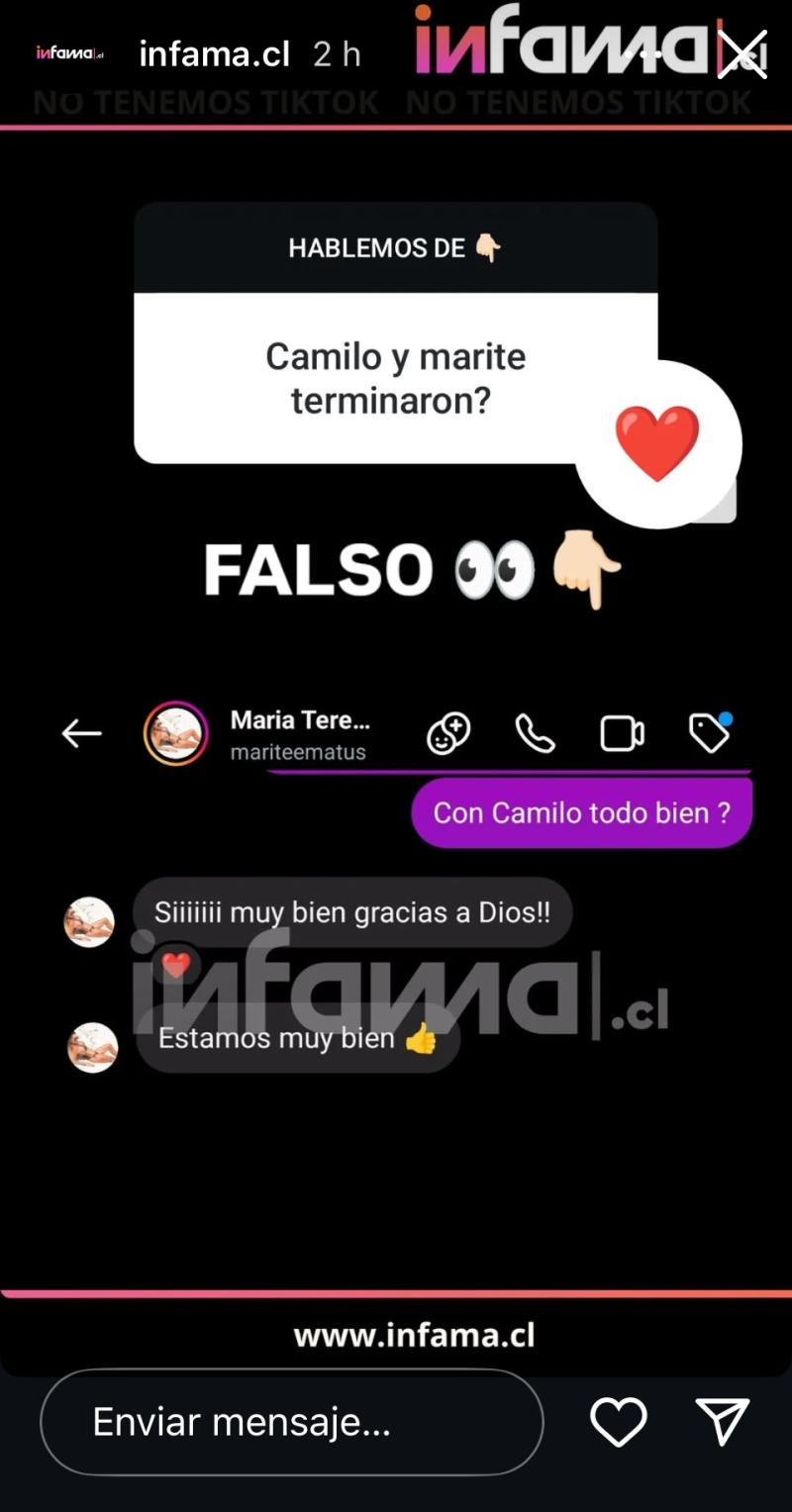Start a video call with mariteematus
Viewport: 792px width, 1512px height.
click(x=622, y=733)
